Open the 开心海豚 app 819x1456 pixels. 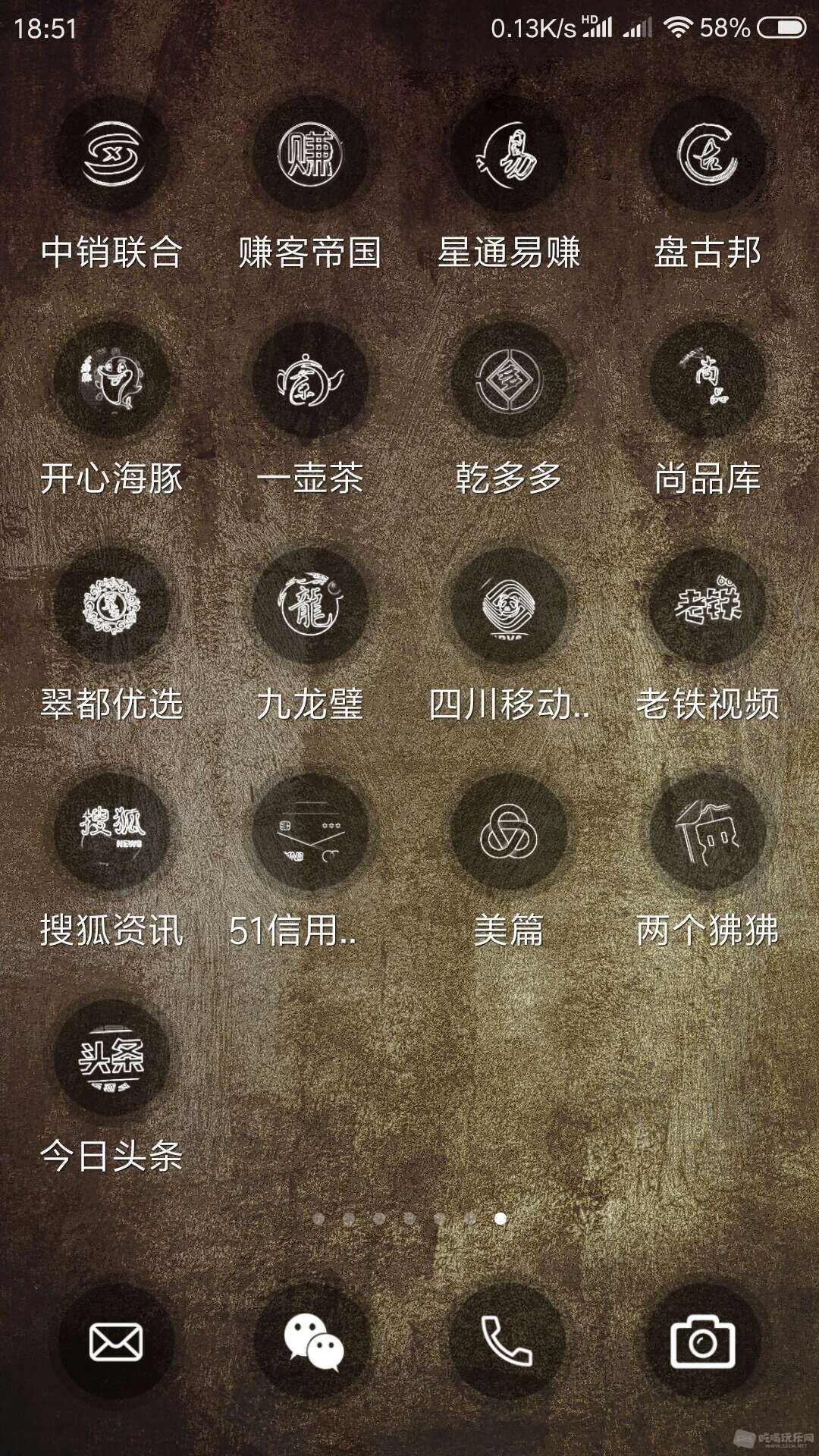pos(112,379)
